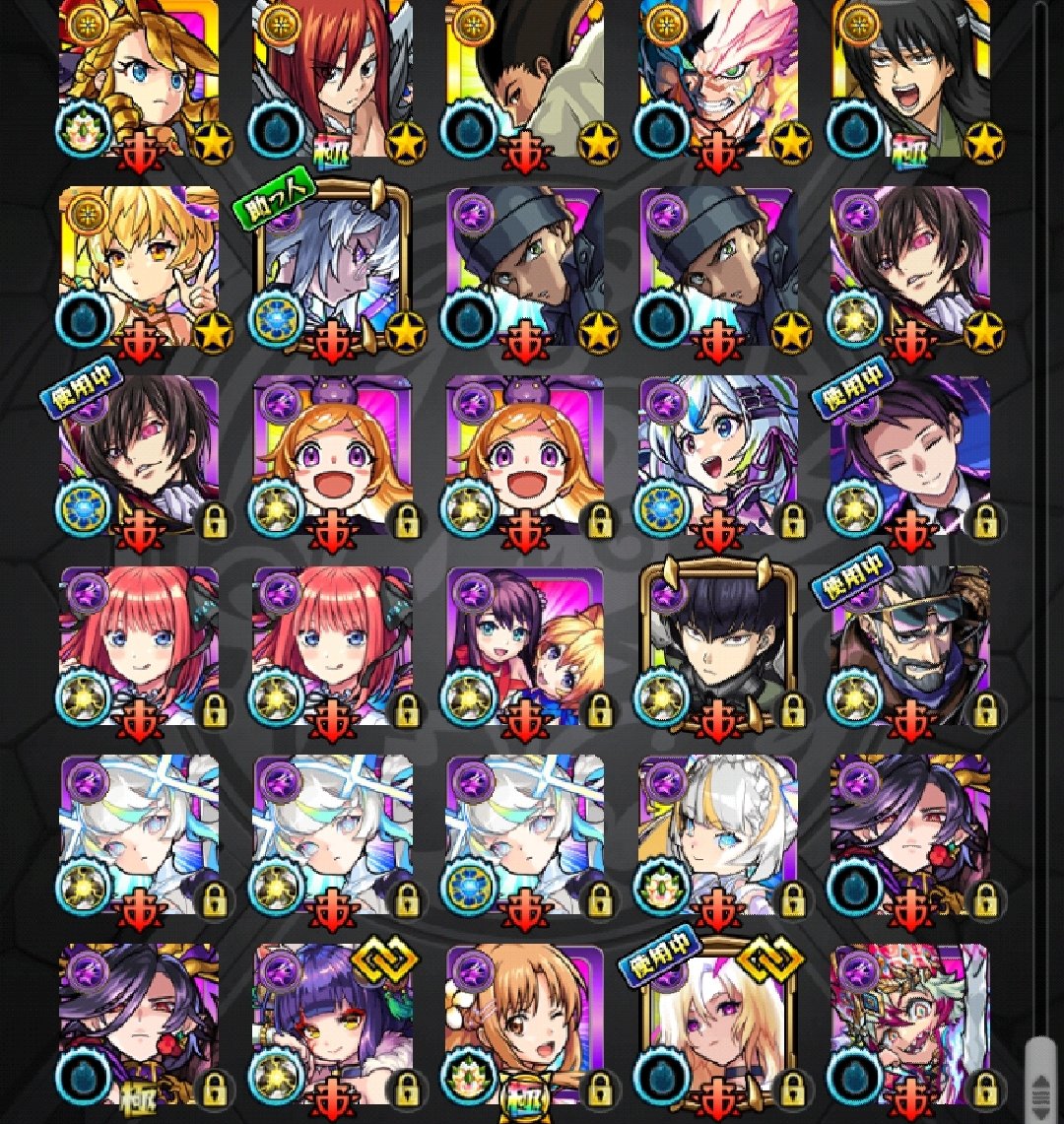Select the black-haired character in gold horned frame
1064x1124 pixels.
(x=717, y=645)
